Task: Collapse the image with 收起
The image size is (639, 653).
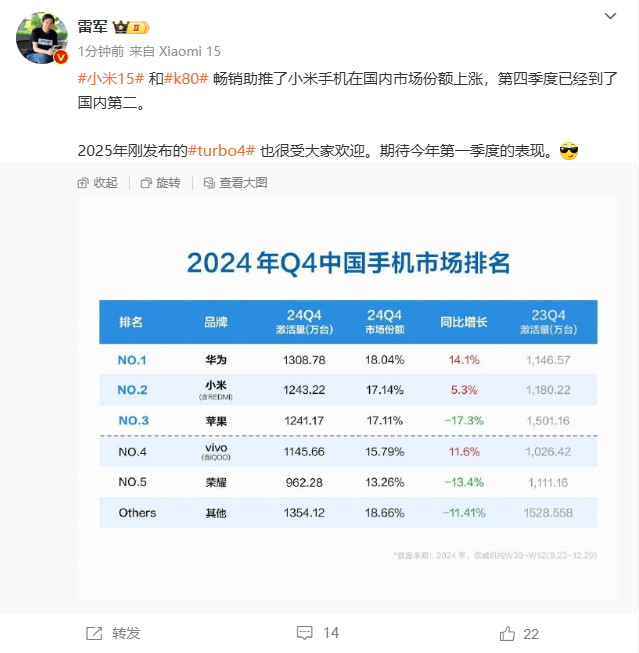Action: (x=98, y=183)
